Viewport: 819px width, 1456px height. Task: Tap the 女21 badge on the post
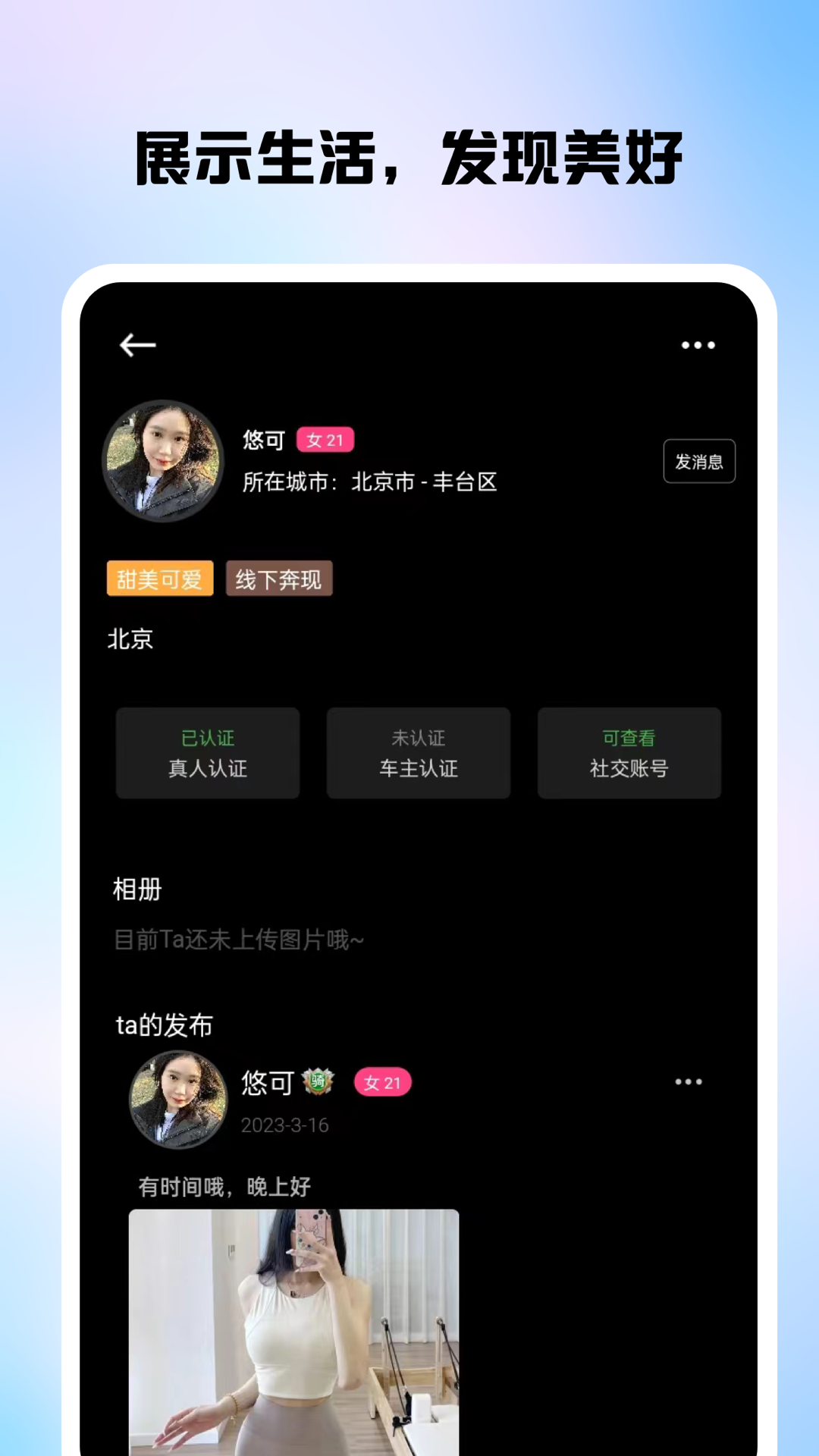[382, 1083]
